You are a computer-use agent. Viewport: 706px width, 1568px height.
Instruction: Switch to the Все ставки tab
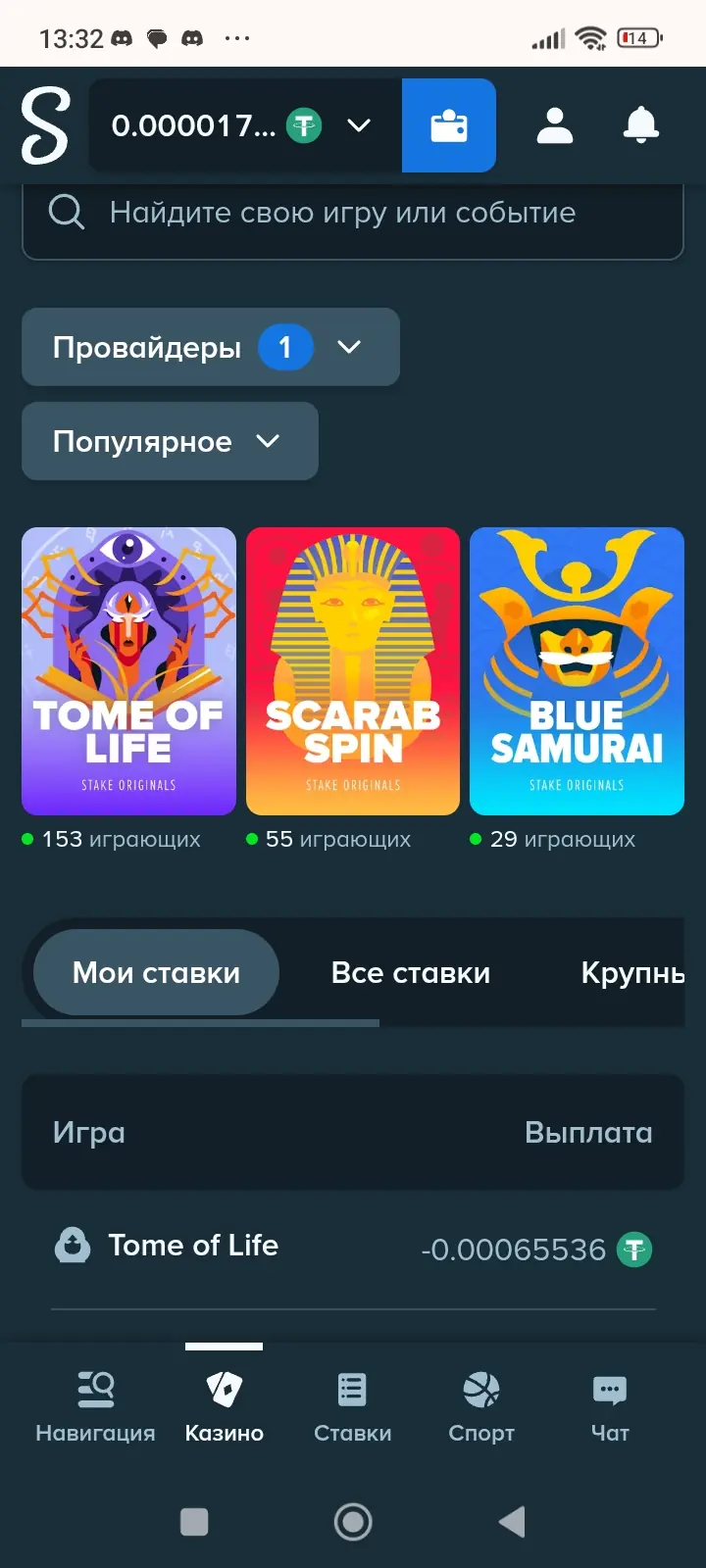tap(410, 972)
